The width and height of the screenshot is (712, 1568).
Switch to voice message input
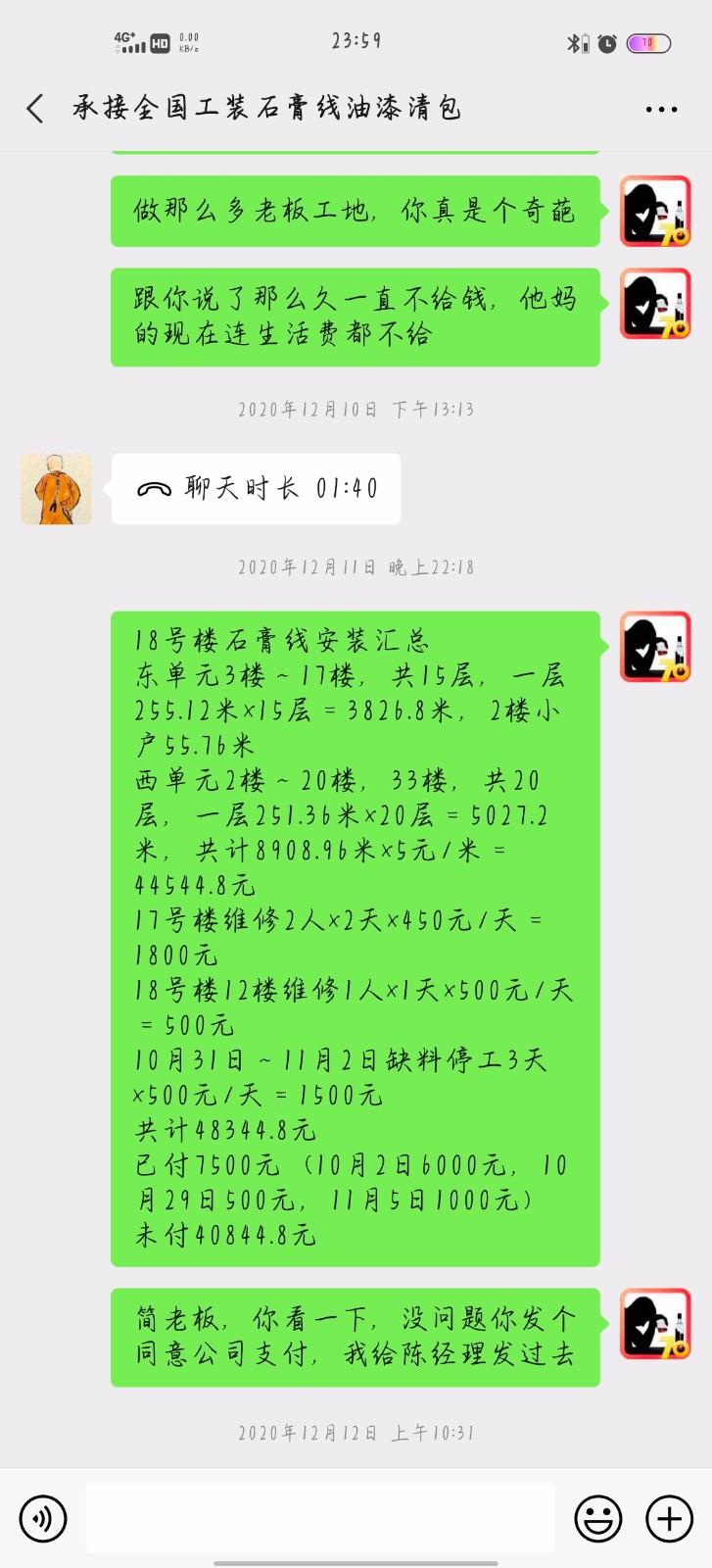click(43, 1518)
